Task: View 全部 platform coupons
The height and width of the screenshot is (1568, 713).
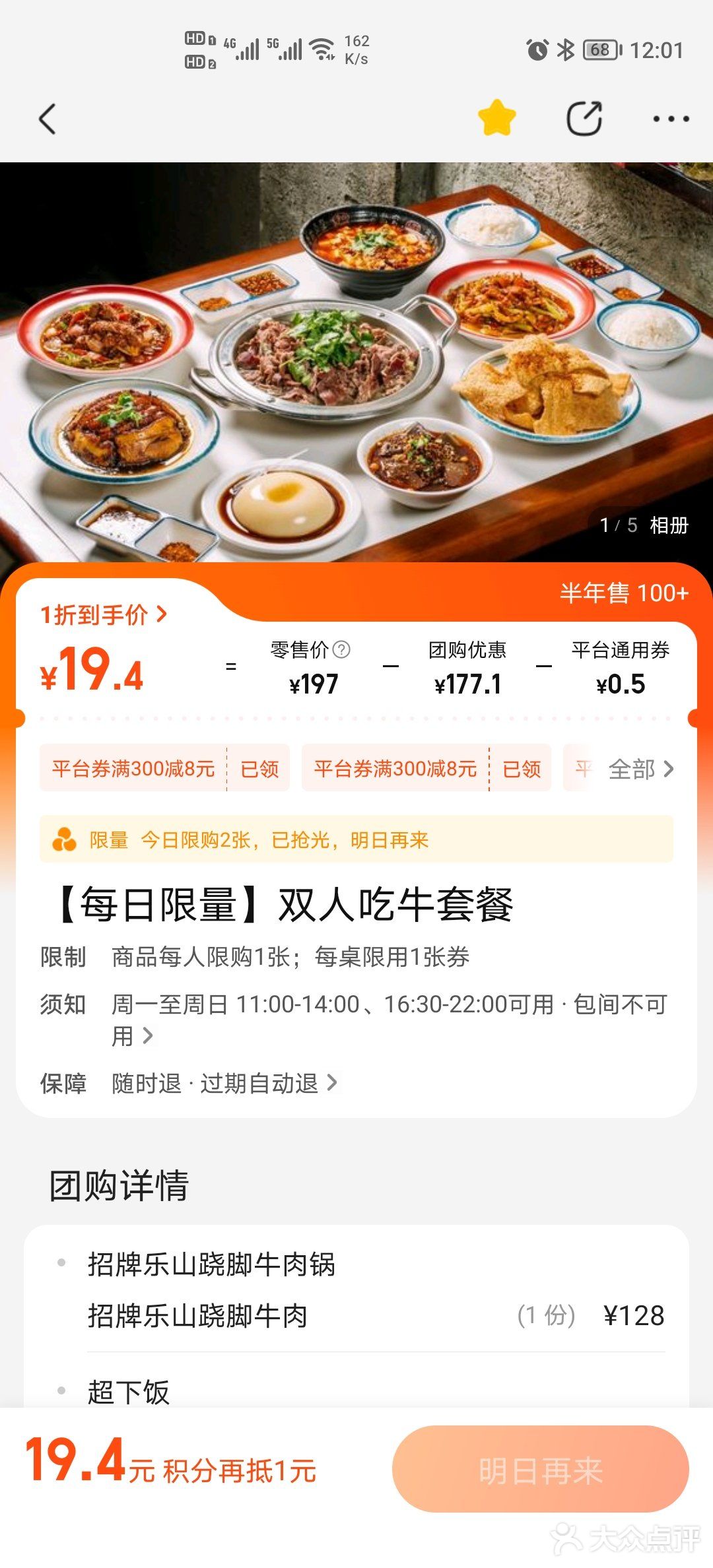Action: [x=640, y=769]
